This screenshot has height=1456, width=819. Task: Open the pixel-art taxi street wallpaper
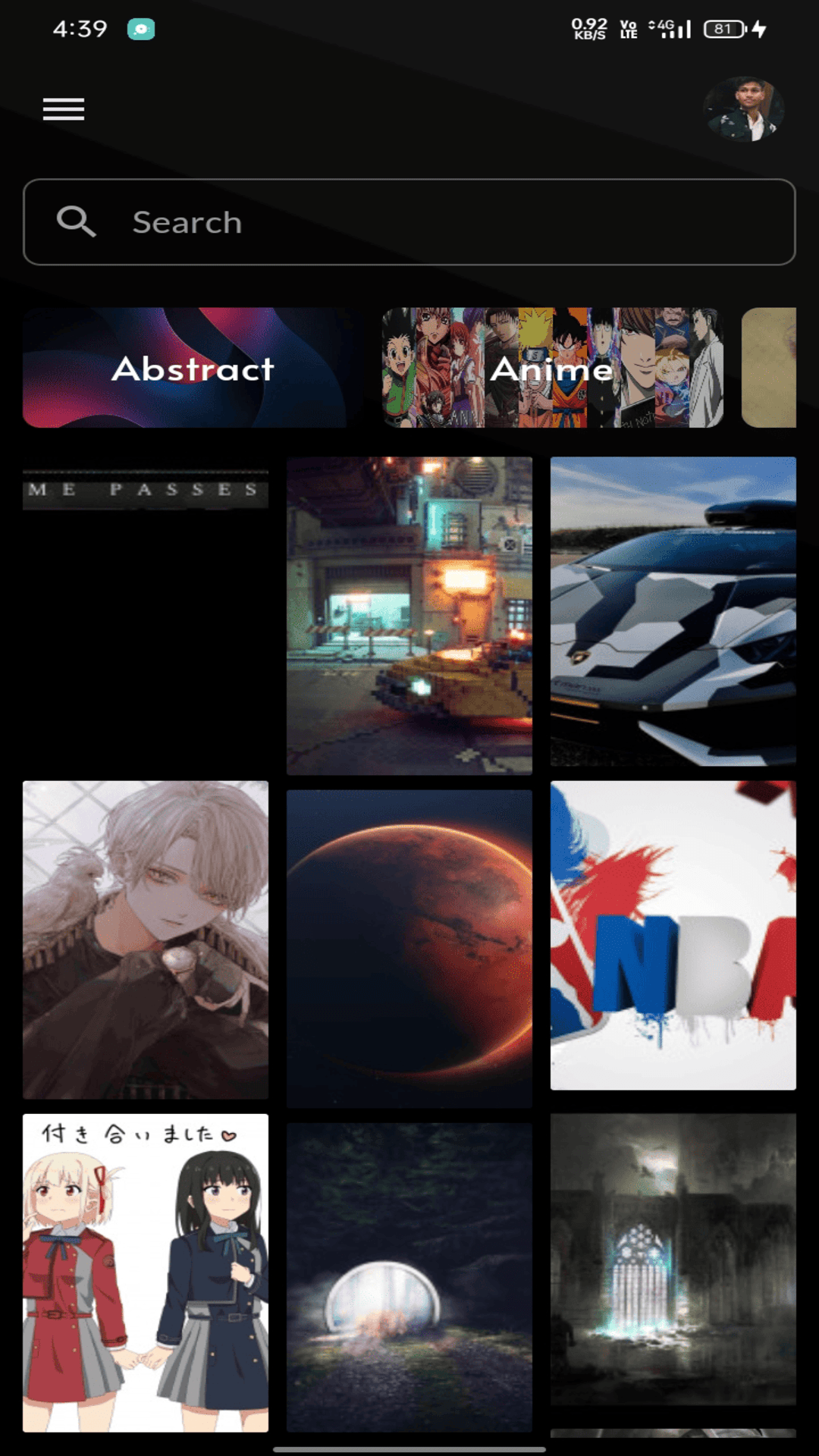click(x=409, y=615)
